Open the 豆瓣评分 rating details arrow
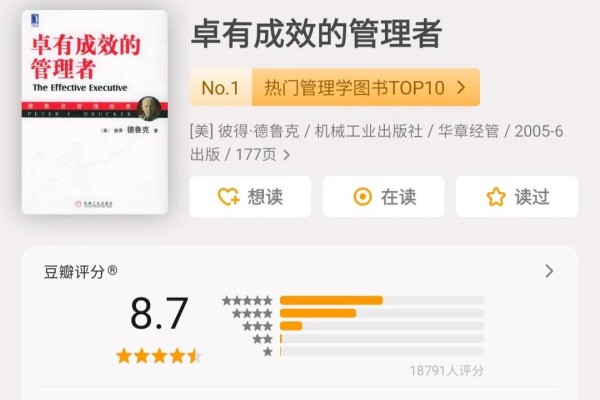 pos(549,271)
